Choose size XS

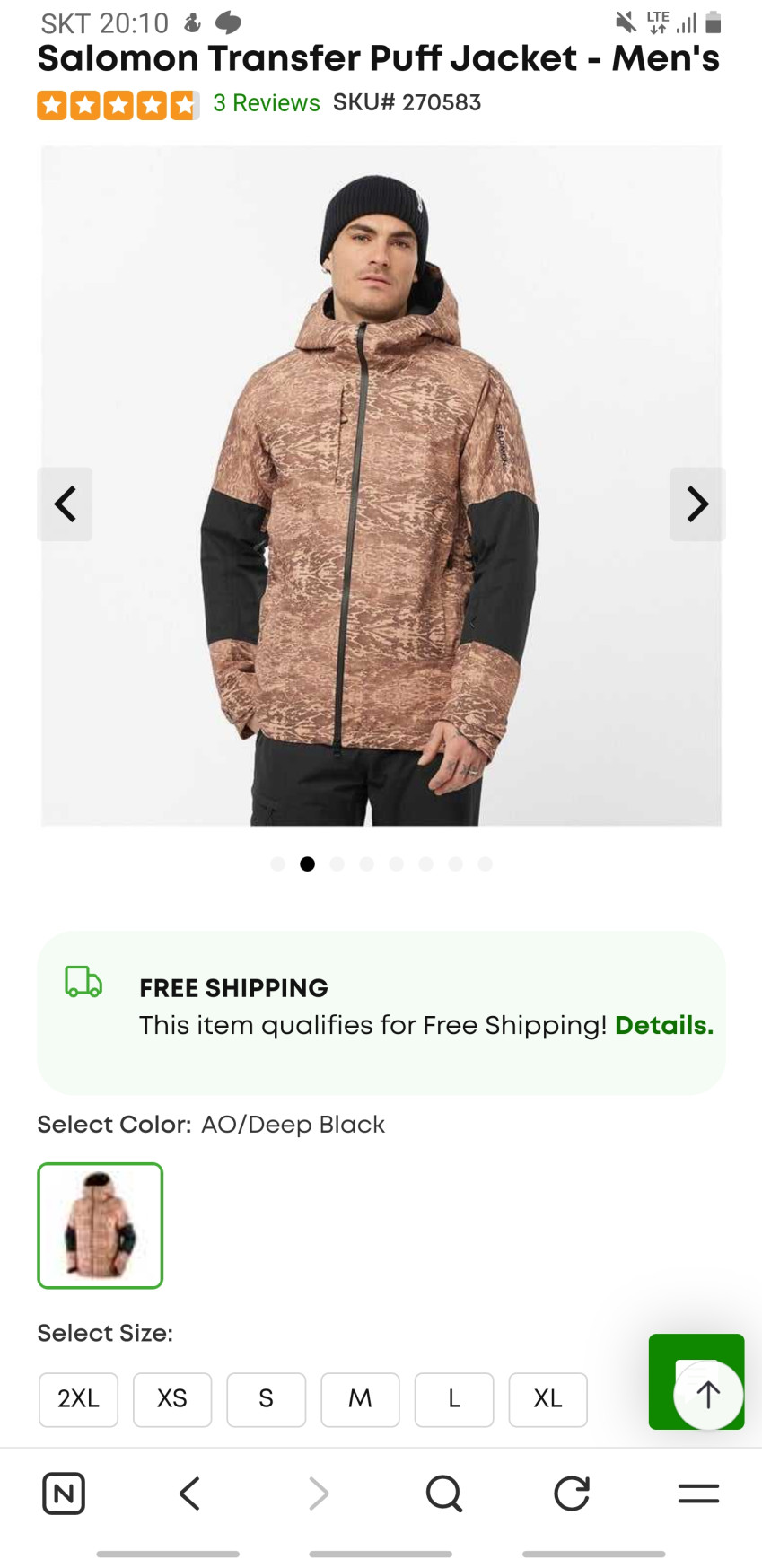(172, 1398)
